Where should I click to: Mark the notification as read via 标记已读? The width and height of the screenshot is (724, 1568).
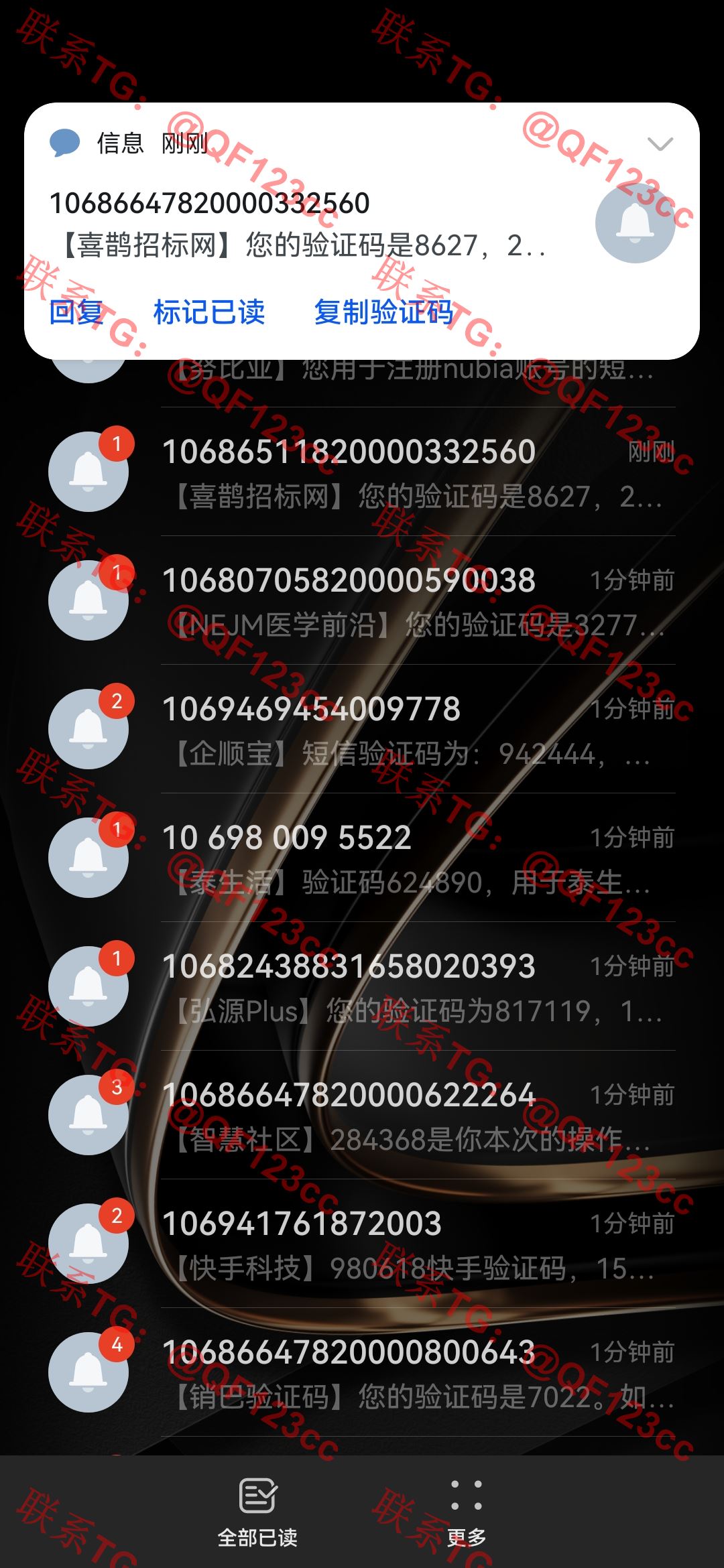click(209, 312)
